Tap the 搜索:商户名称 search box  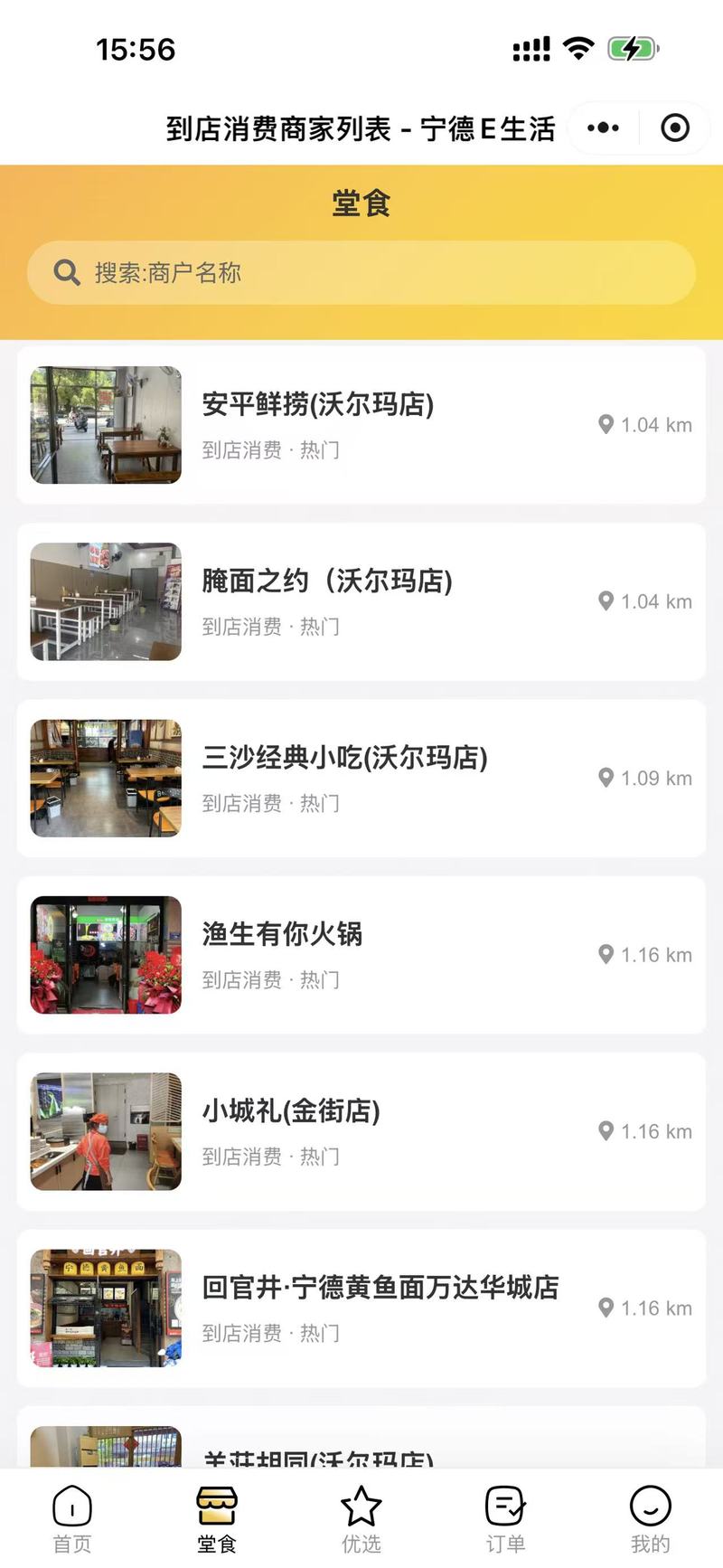361,272
